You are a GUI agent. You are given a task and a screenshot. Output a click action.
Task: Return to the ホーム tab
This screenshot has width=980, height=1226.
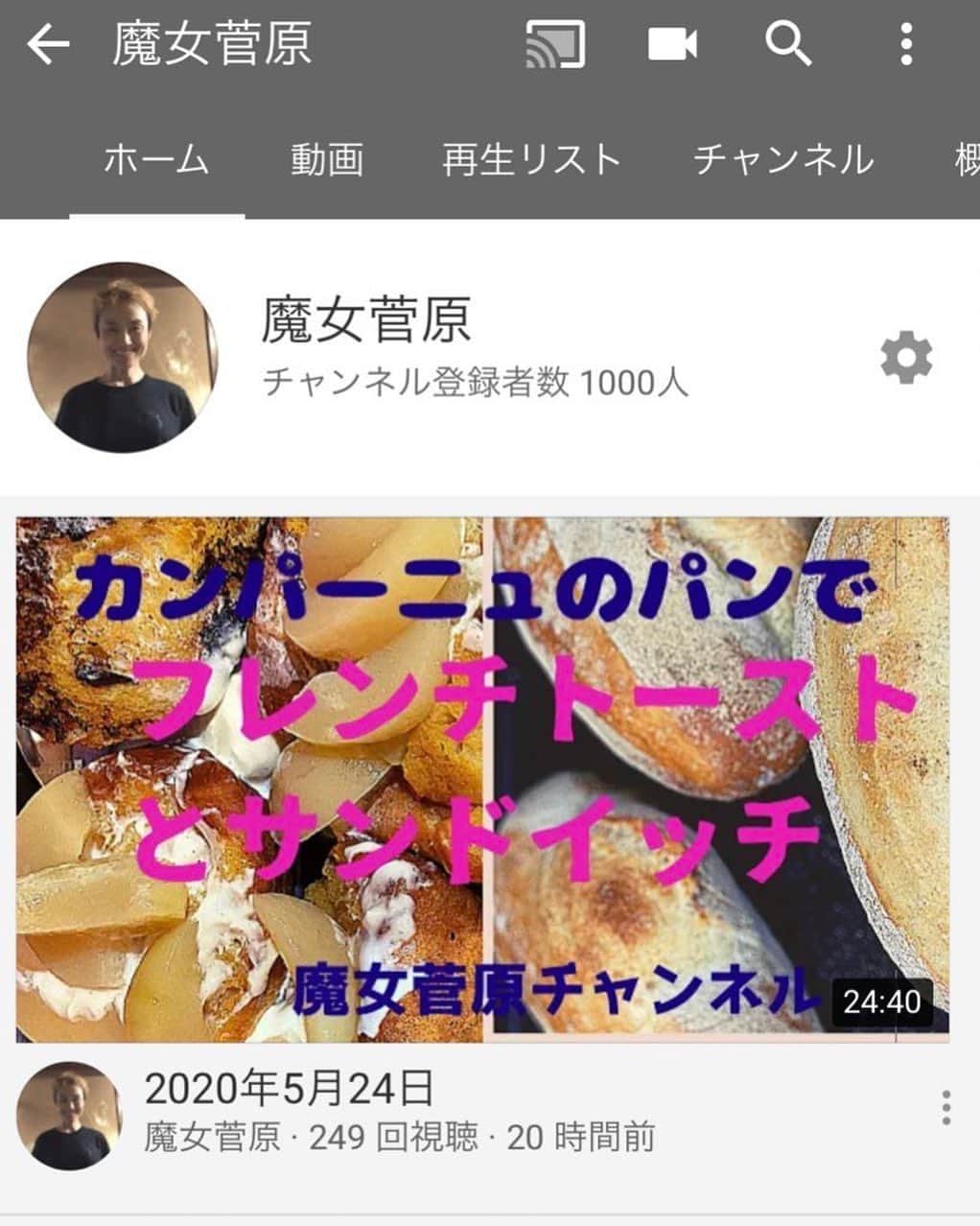point(159,159)
